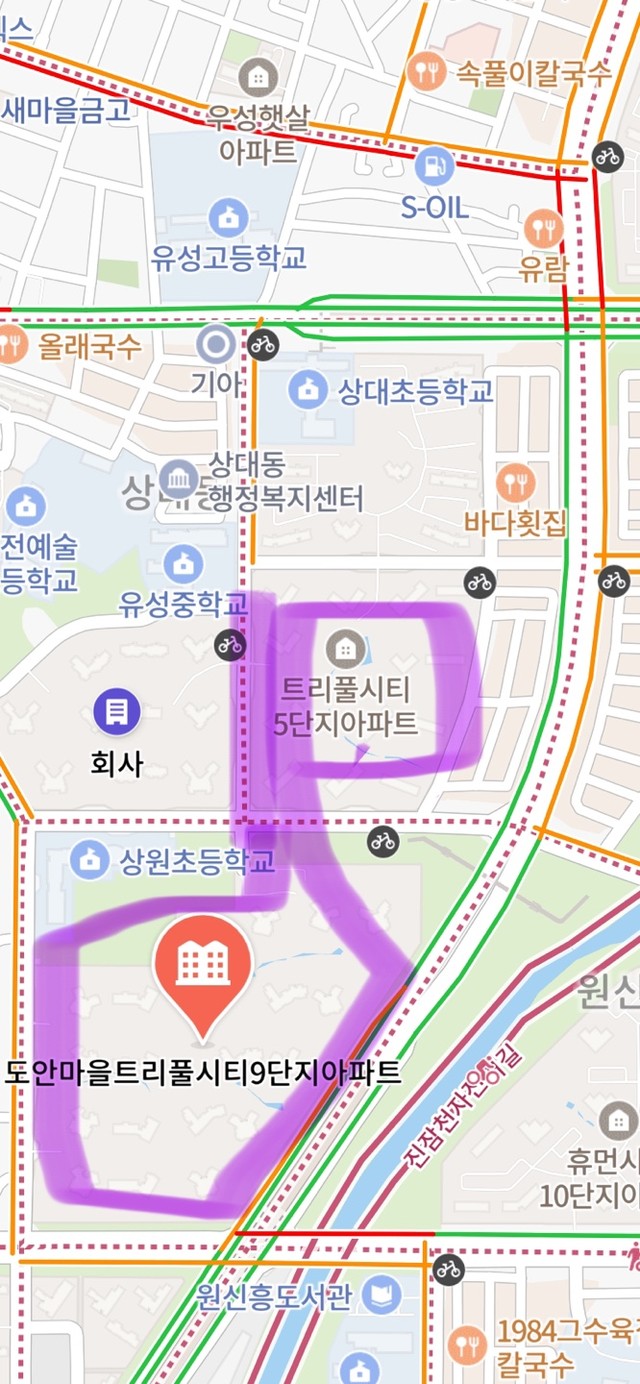Open the 상대동 행정복지센터 marker
Viewport: 640px width, 1384px height.
coord(179,479)
